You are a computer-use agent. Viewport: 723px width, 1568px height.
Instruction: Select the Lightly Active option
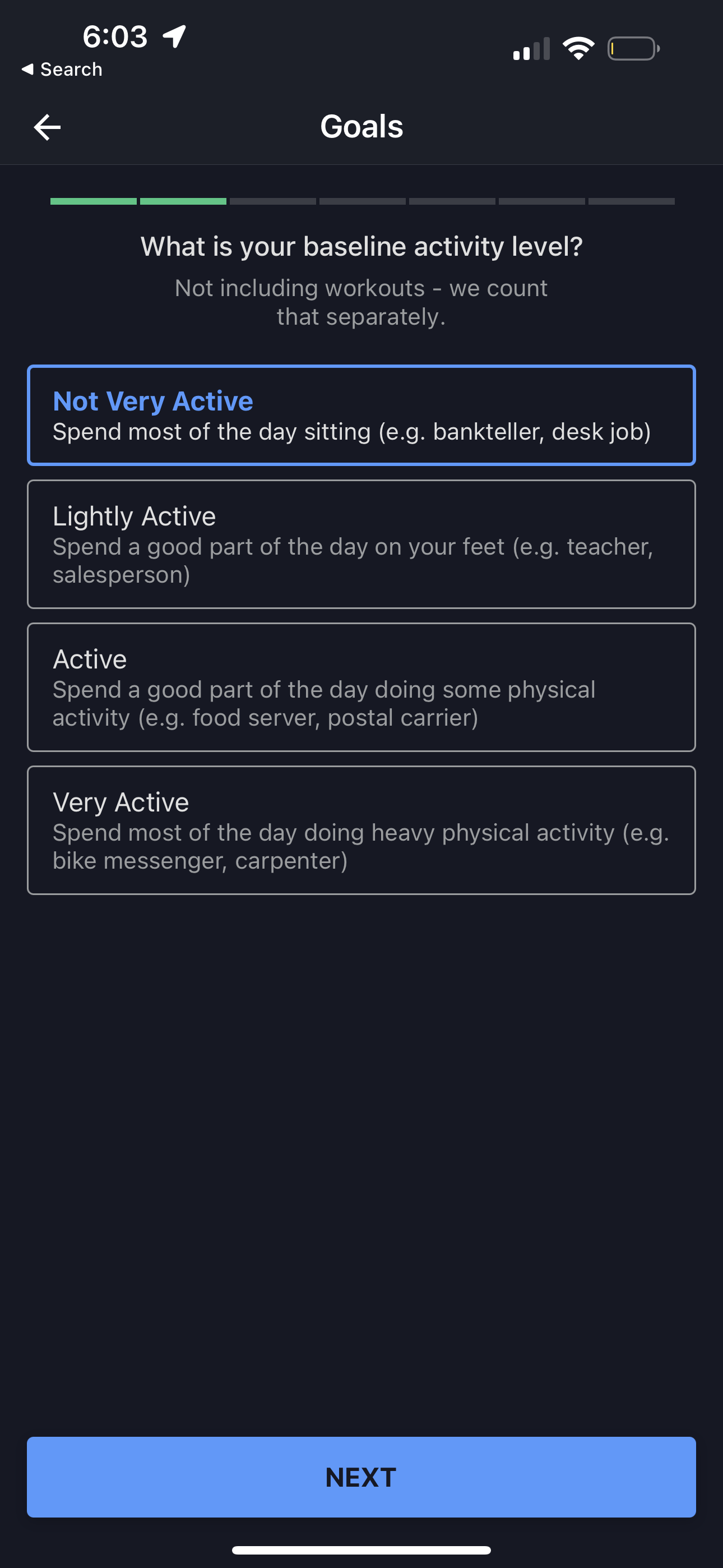(x=361, y=543)
